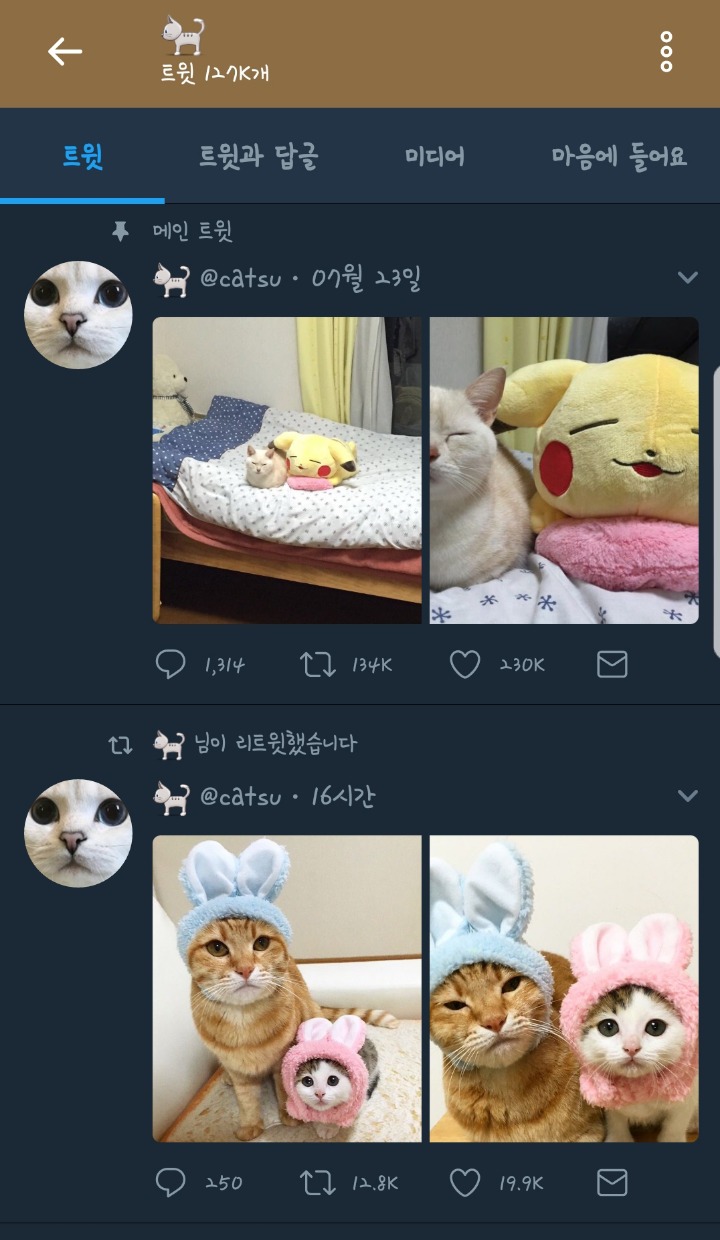The width and height of the screenshot is (720, 1240).
Task: Reply to the tweet with 1,314 comments
Action: pos(171,665)
